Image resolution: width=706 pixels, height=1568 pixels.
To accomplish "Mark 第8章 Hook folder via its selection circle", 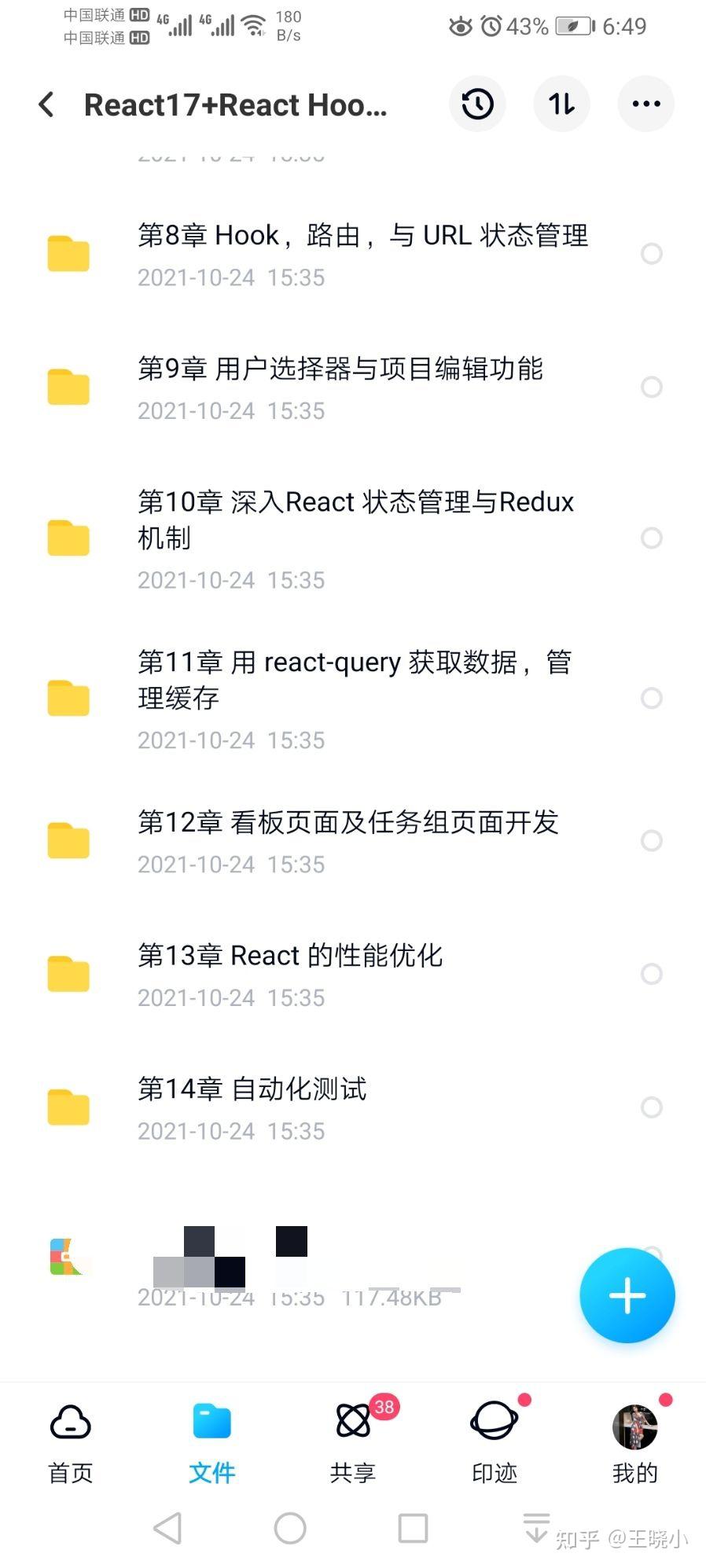I will [652, 254].
